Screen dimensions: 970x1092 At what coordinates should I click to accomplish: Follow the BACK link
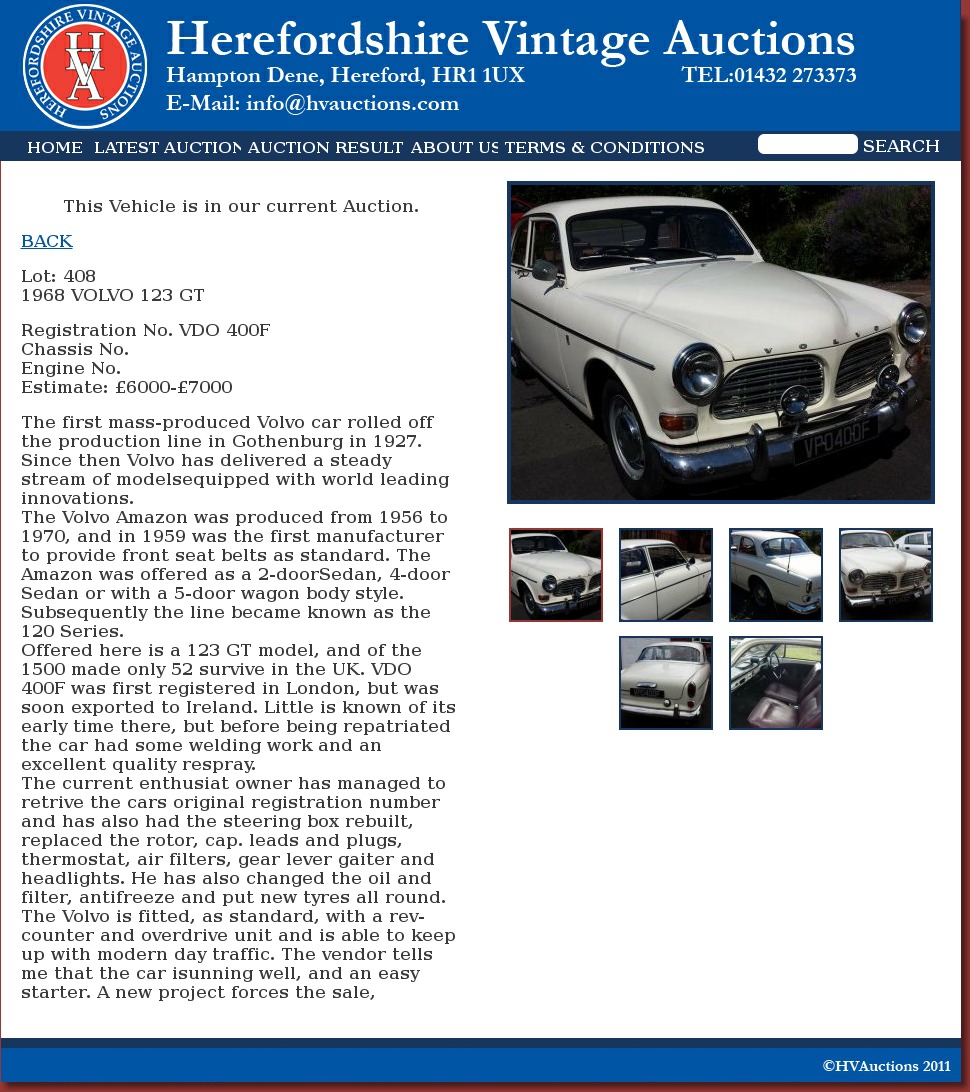pyautogui.click(x=47, y=241)
